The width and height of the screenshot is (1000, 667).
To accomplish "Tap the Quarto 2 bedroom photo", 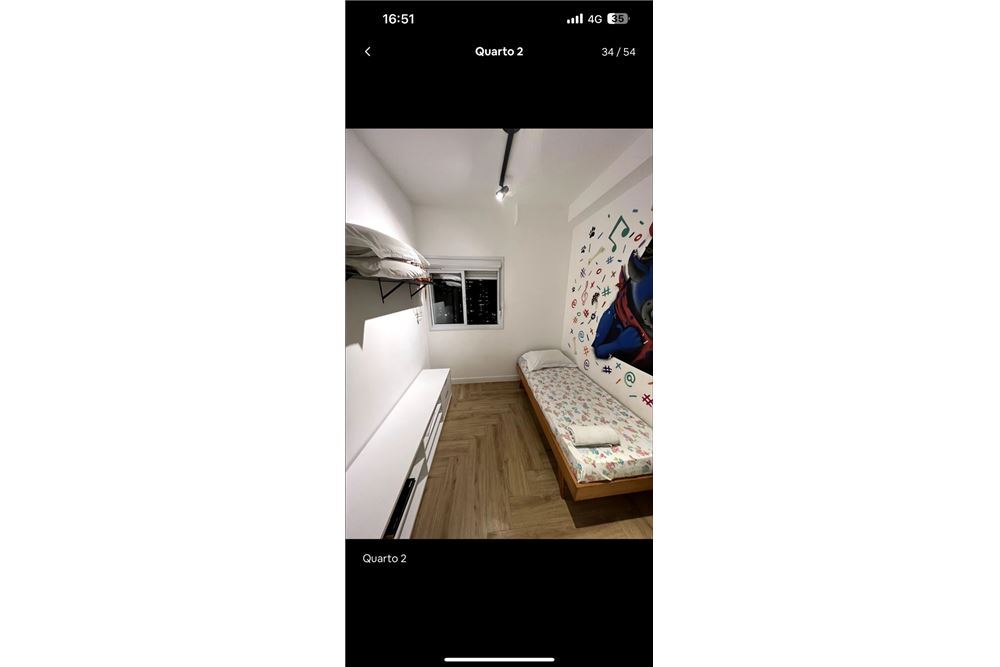I will [499, 333].
